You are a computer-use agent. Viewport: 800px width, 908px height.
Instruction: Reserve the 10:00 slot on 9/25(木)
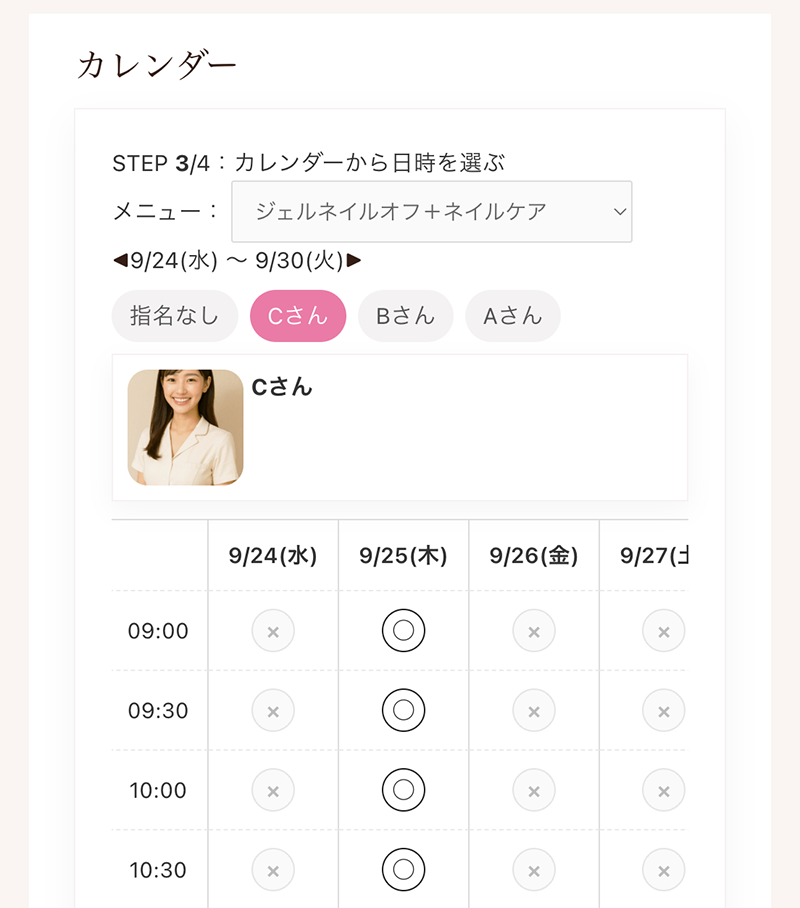(403, 790)
